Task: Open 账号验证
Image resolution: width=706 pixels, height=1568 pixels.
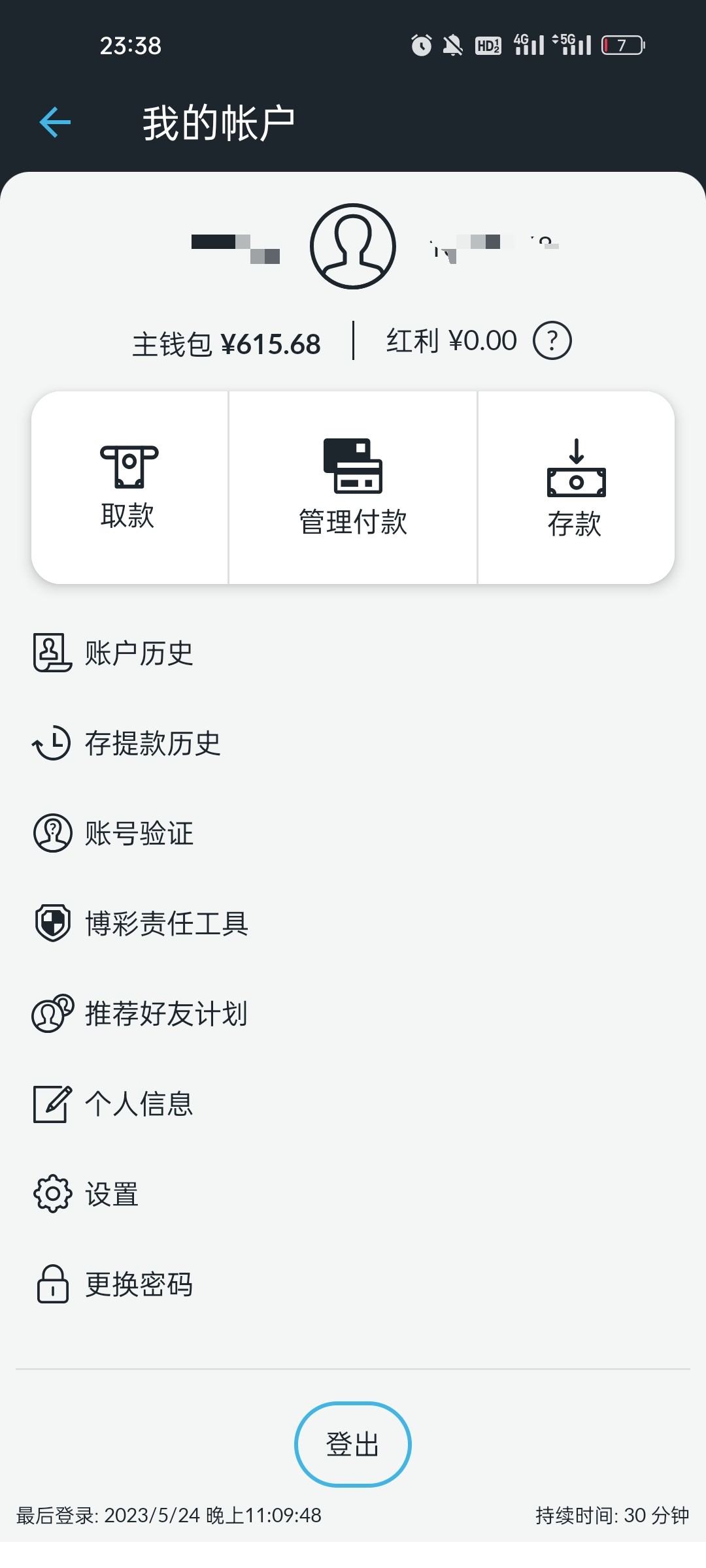Action: pyautogui.click(x=139, y=833)
